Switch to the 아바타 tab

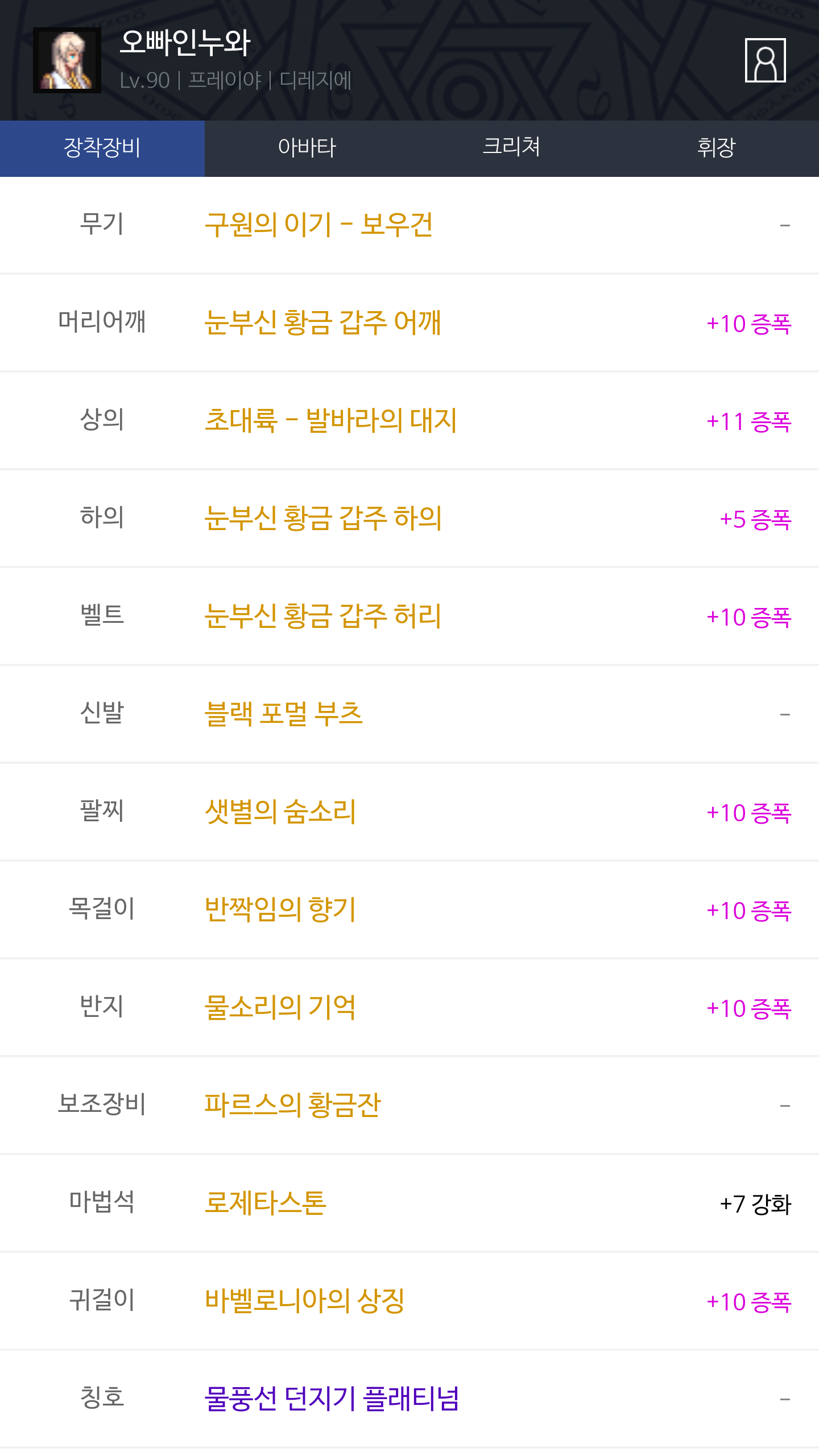pyautogui.click(x=307, y=148)
